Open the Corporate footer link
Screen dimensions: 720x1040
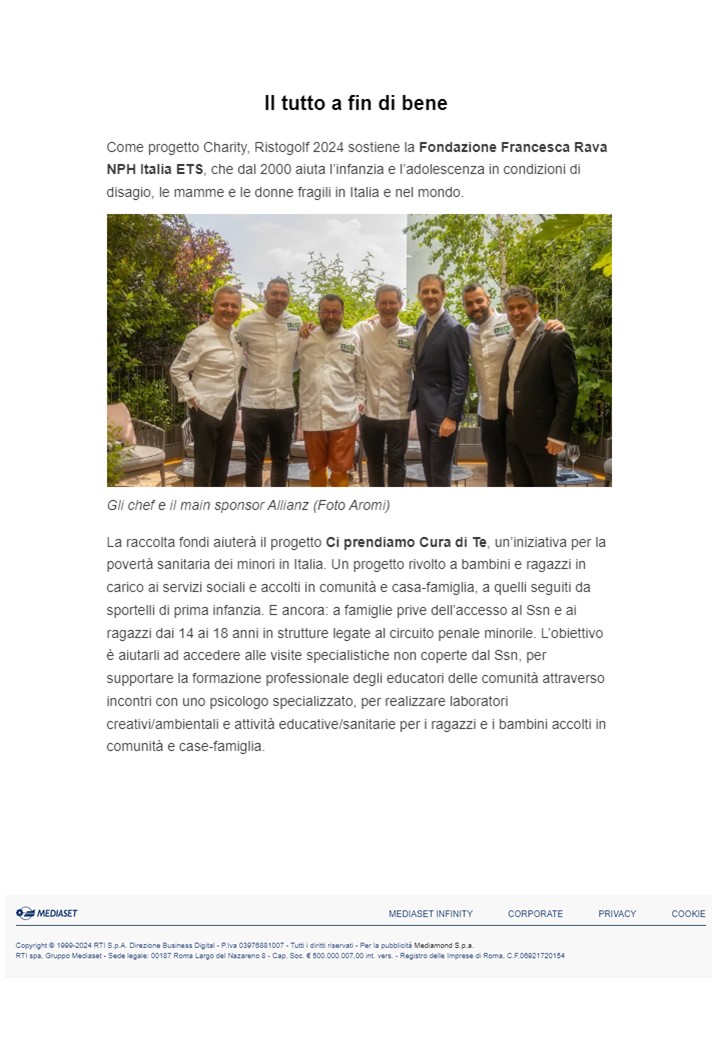pos(535,913)
